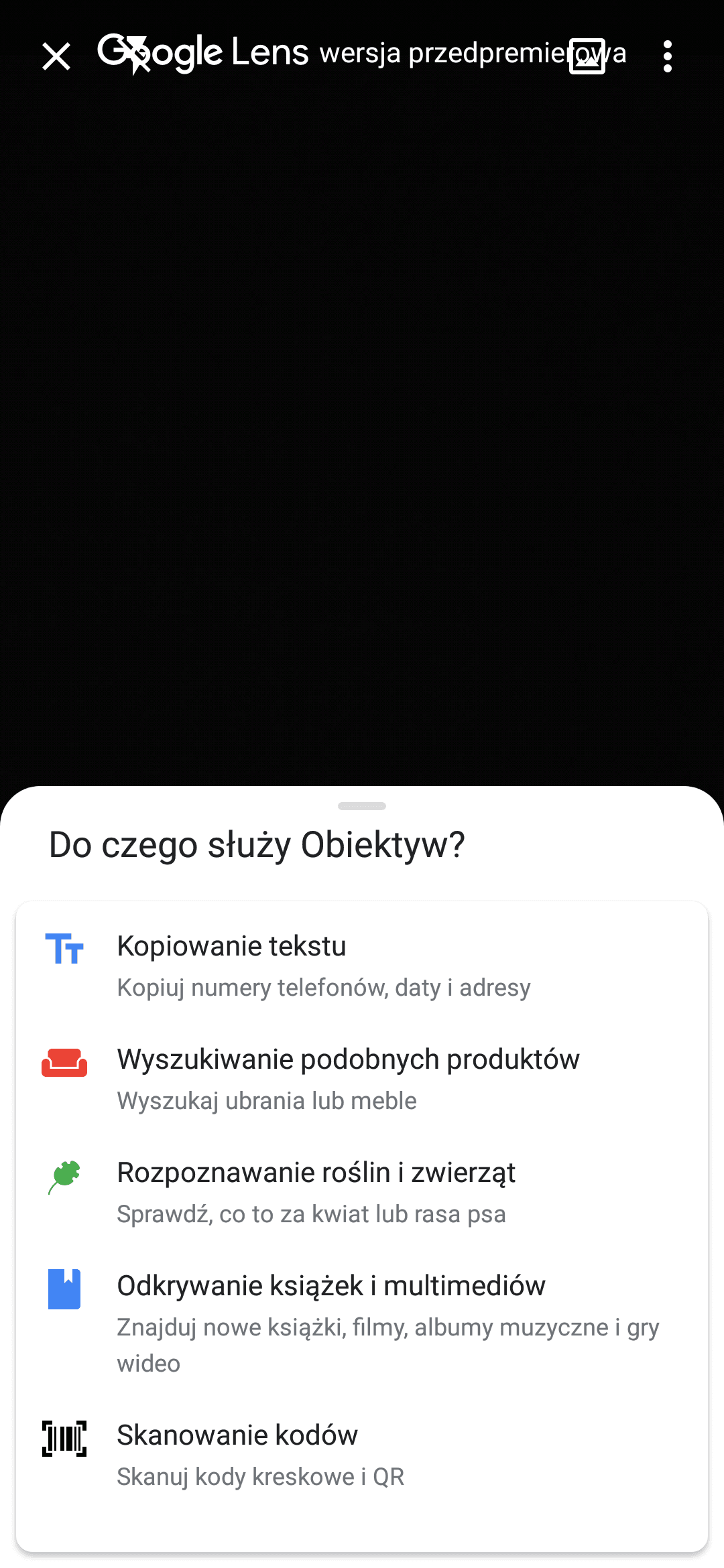Choose Rozpoznawanie roślin i zwierząt
Image resolution: width=724 pixels, height=1568 pixels.
tap(362, 1193)
